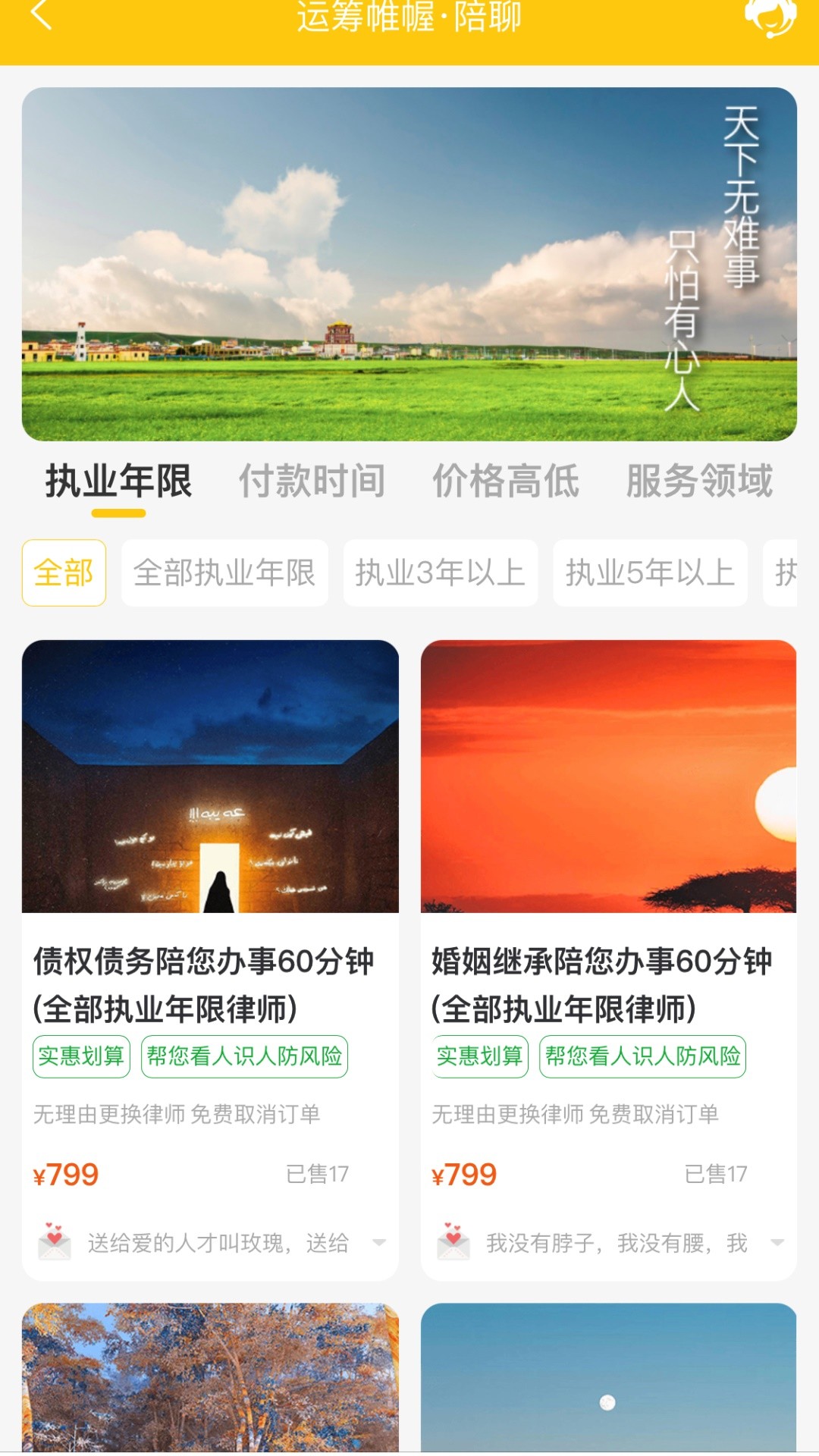Select the 执业年限 tab

pyautogui.click(x=118, y=482)
